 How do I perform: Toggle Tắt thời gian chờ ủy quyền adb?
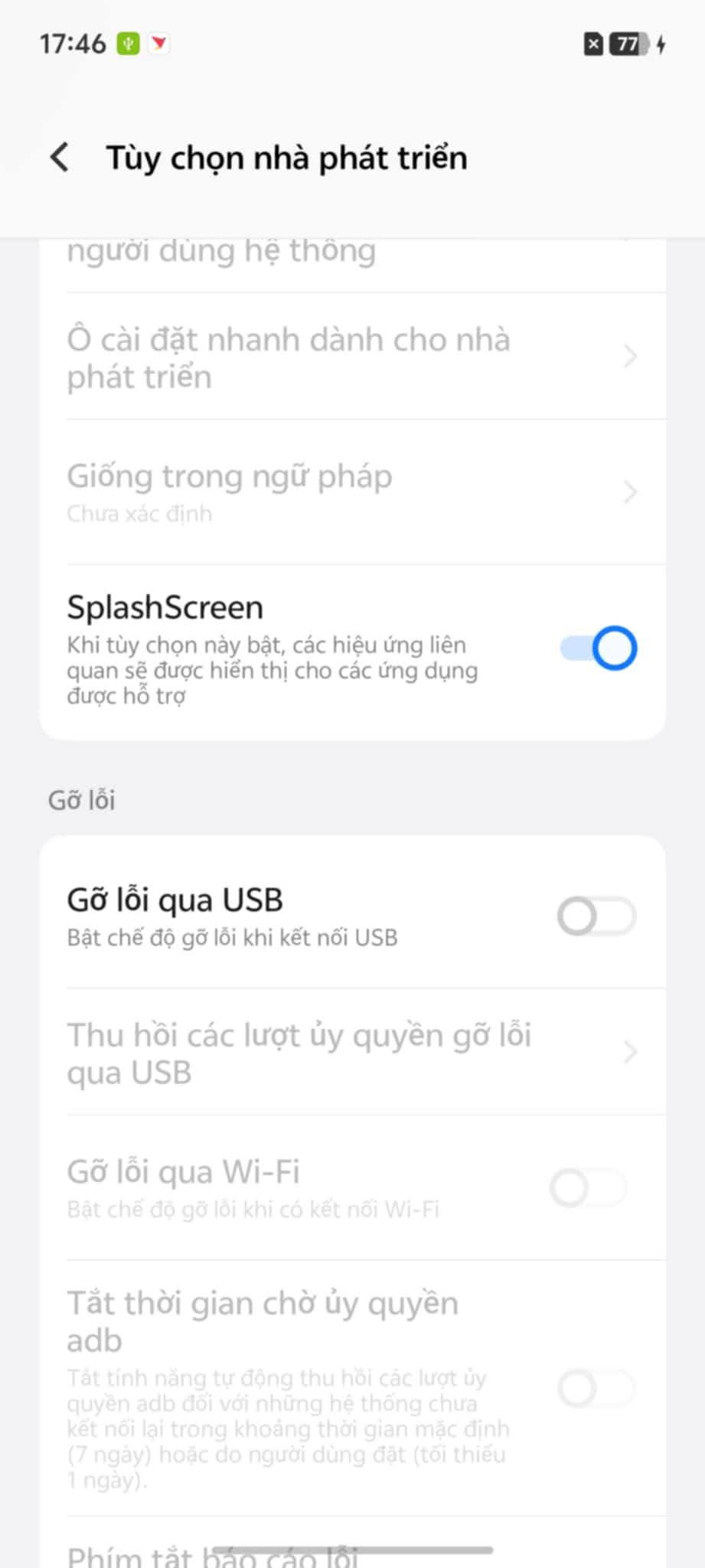coord(596,1389)
